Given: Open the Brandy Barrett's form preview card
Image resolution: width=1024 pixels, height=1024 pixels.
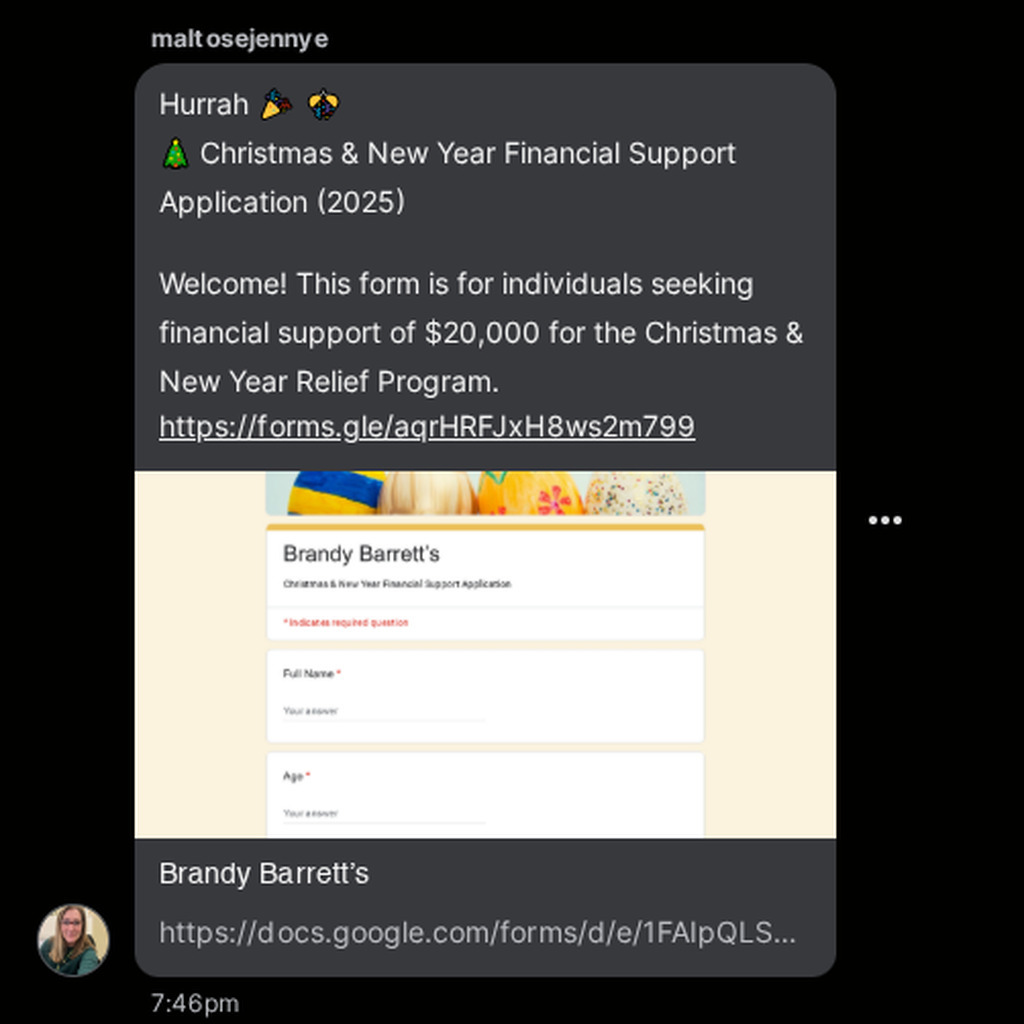Looking at the screenshot, I should [485, 654].
